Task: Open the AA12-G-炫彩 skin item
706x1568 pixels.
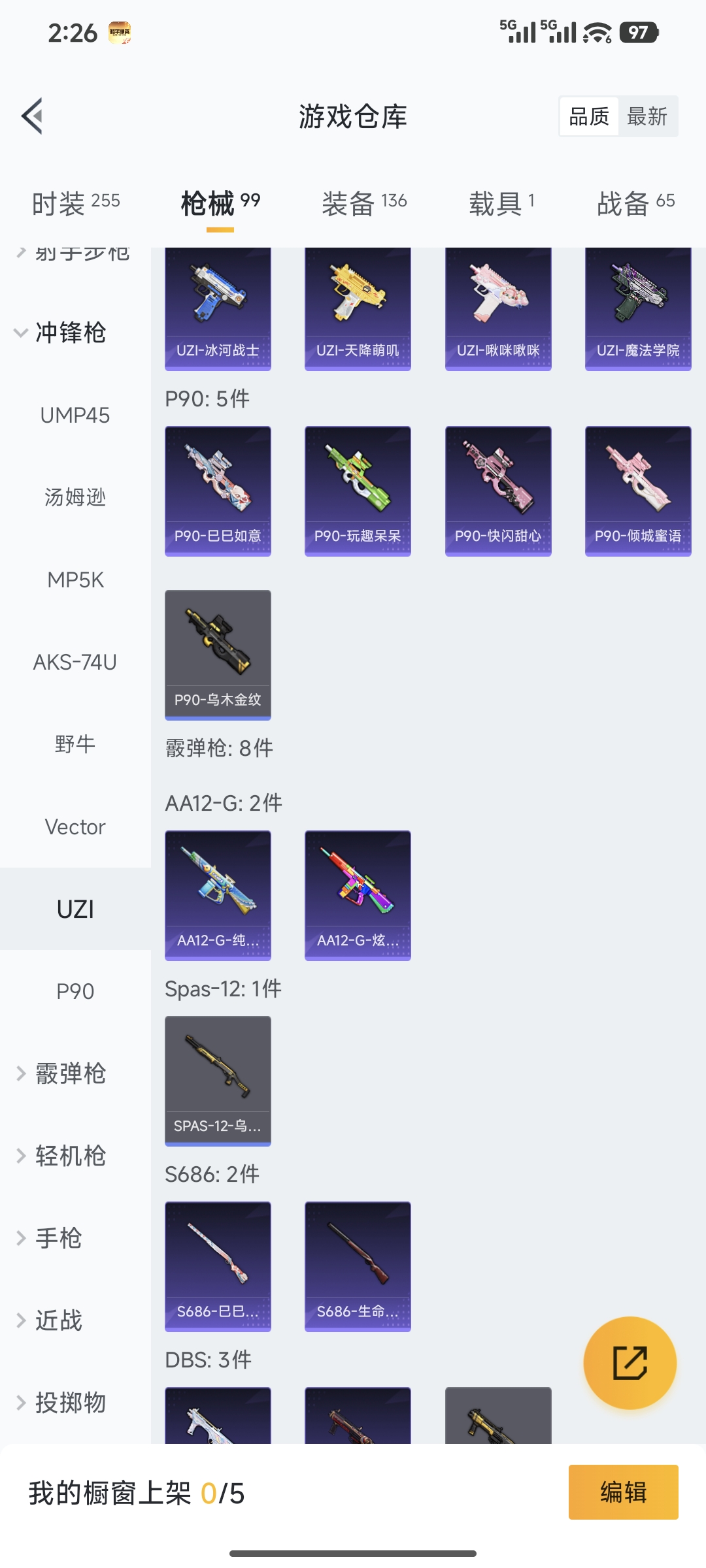Action: [358, 894]
